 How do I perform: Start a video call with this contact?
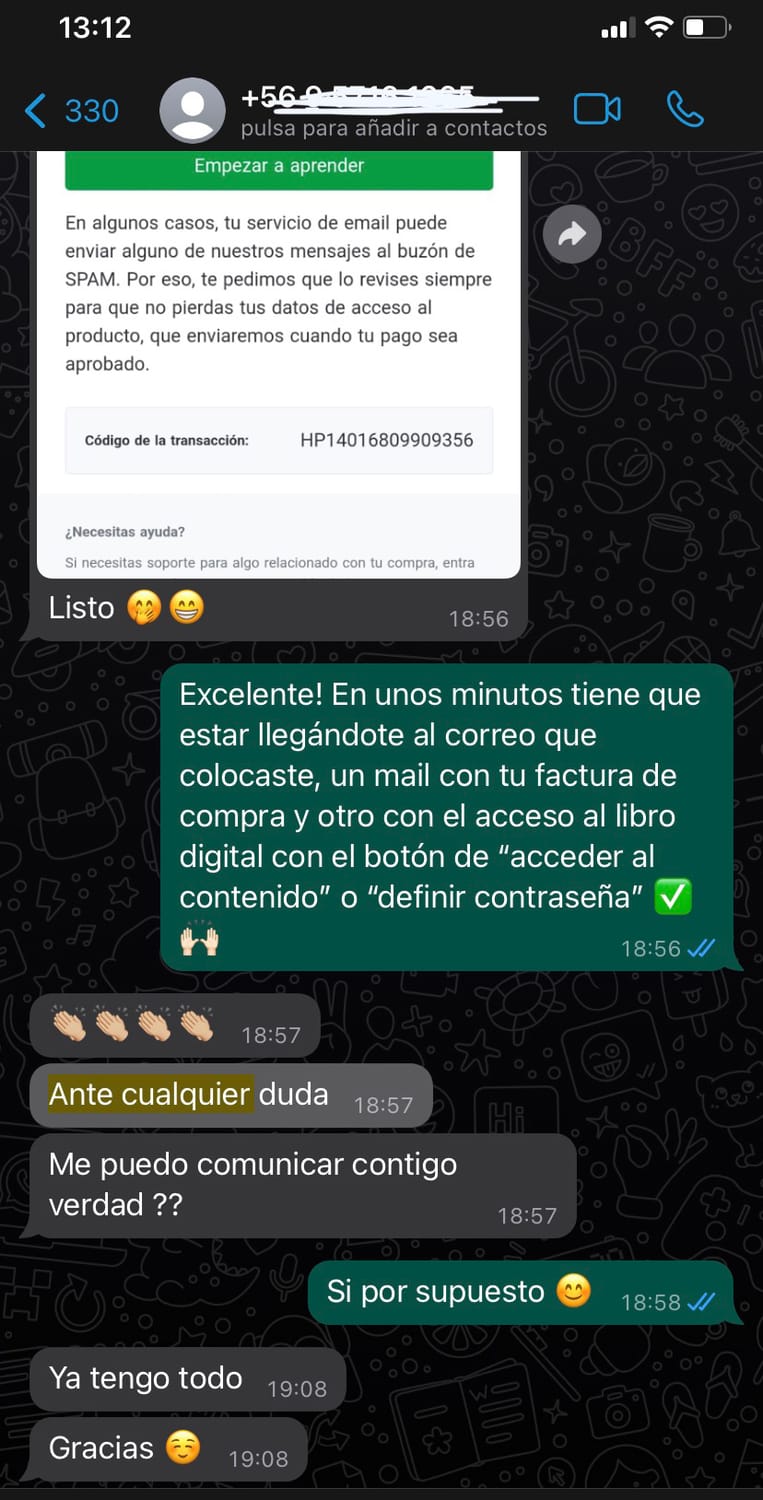597,109
